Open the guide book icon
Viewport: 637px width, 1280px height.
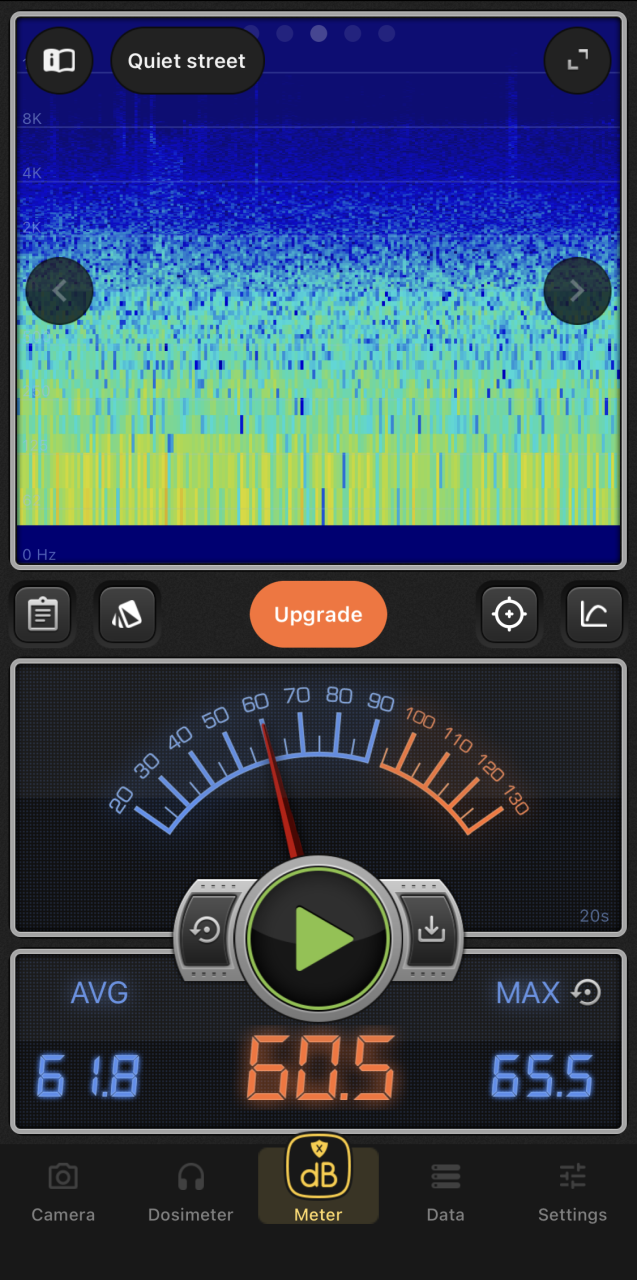[59, 61]
